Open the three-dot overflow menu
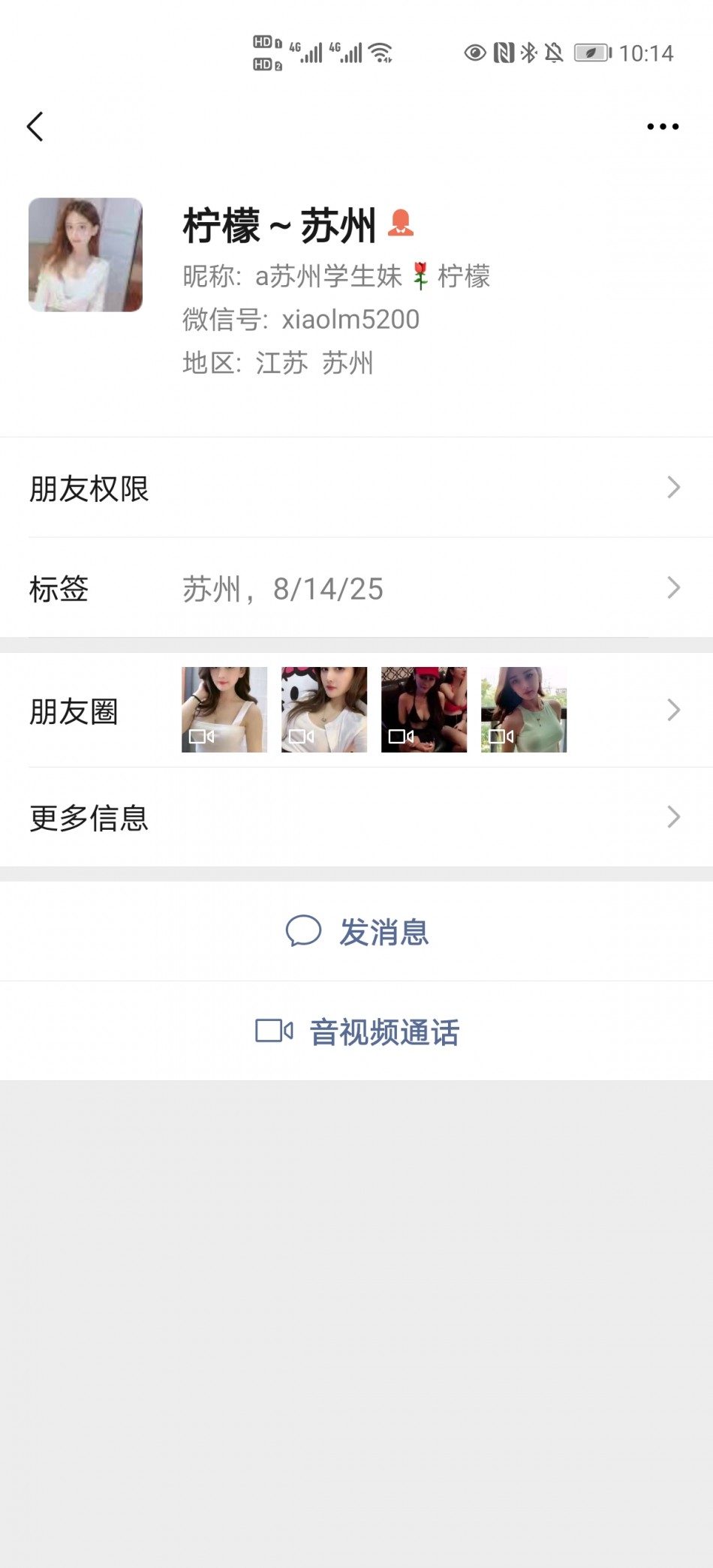Viewport: 713px width, 1568px height. [x=663, y=127]
